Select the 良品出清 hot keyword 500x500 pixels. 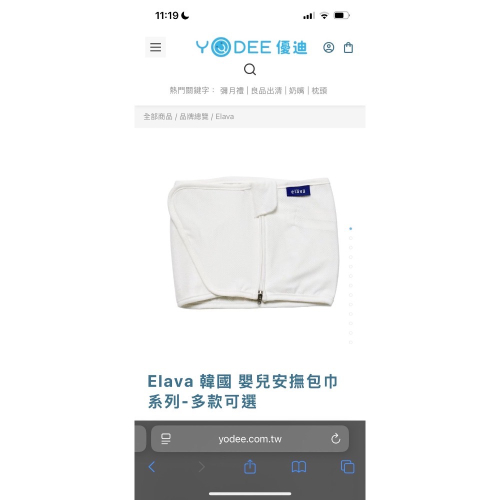point(266,90)
